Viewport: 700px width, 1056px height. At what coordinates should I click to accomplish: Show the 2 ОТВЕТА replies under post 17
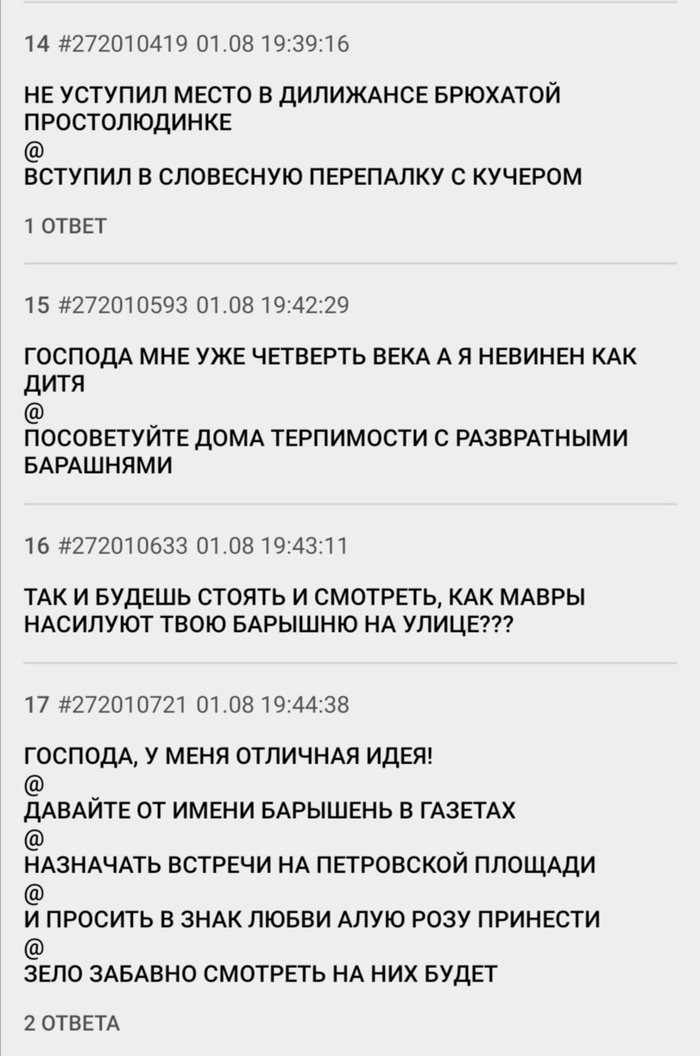[71, 1022]
